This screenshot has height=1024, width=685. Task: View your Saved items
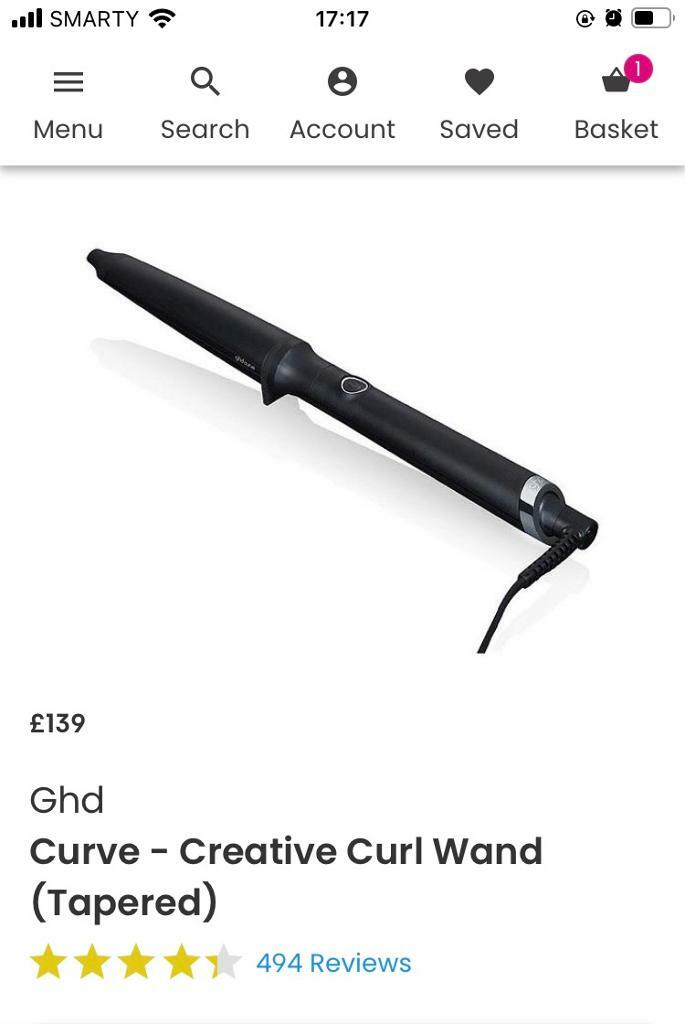(479, 101)
